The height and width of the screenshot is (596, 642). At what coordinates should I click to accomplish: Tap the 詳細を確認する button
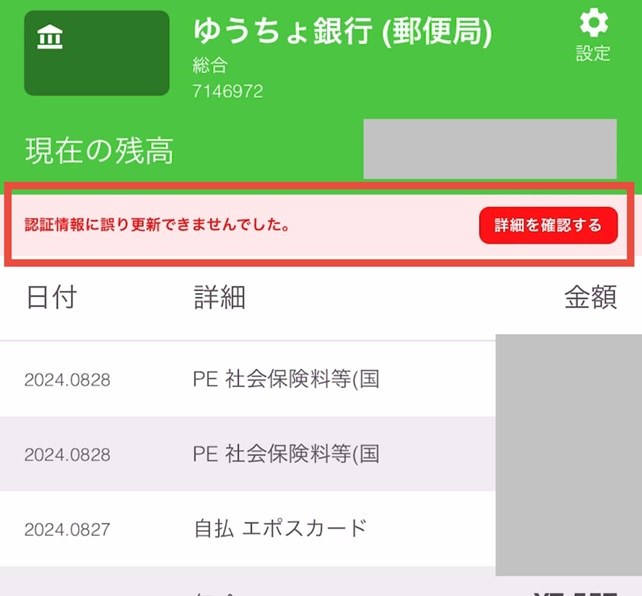tap(548, 225)
